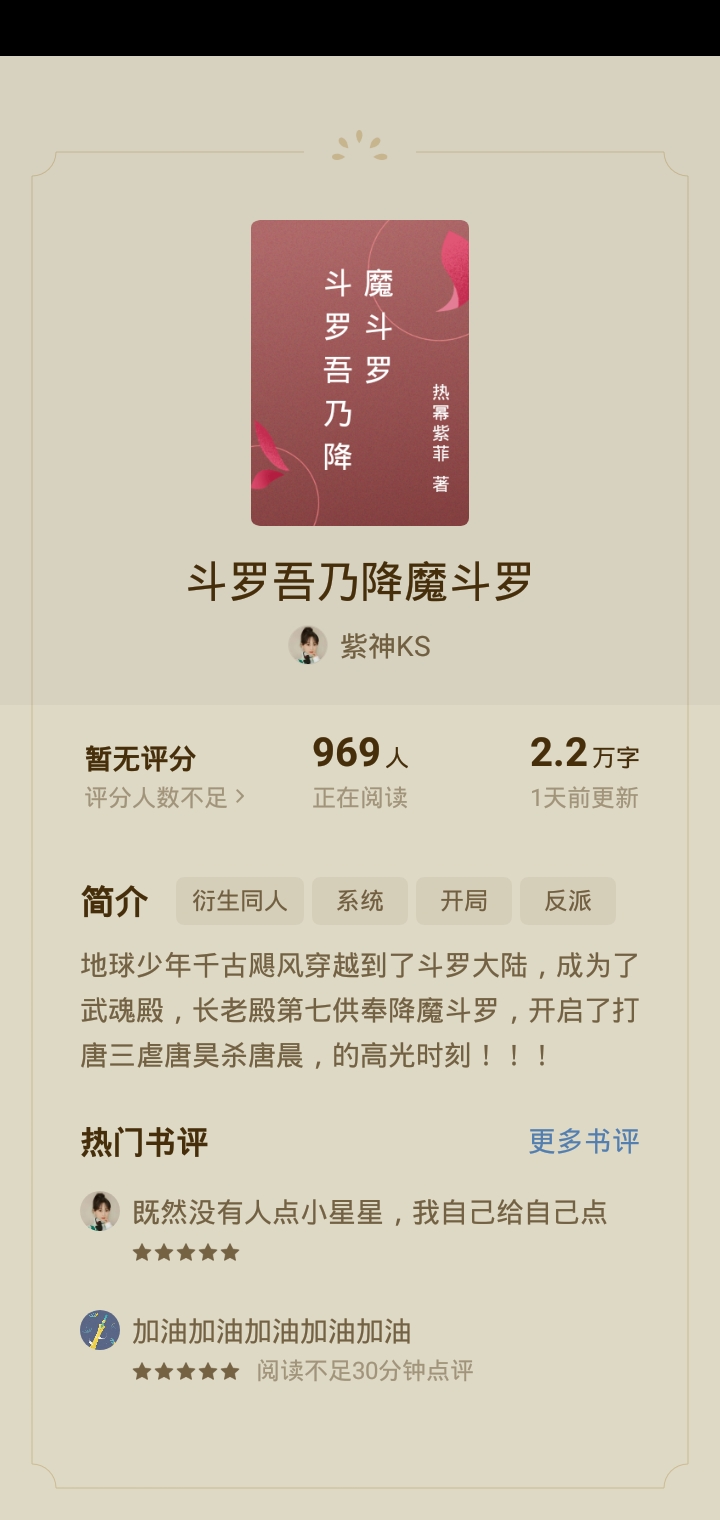Viewport: 720px width, 1520px height.
Task: Open review 既然没有人点小星星
Action: point(360,1228)
